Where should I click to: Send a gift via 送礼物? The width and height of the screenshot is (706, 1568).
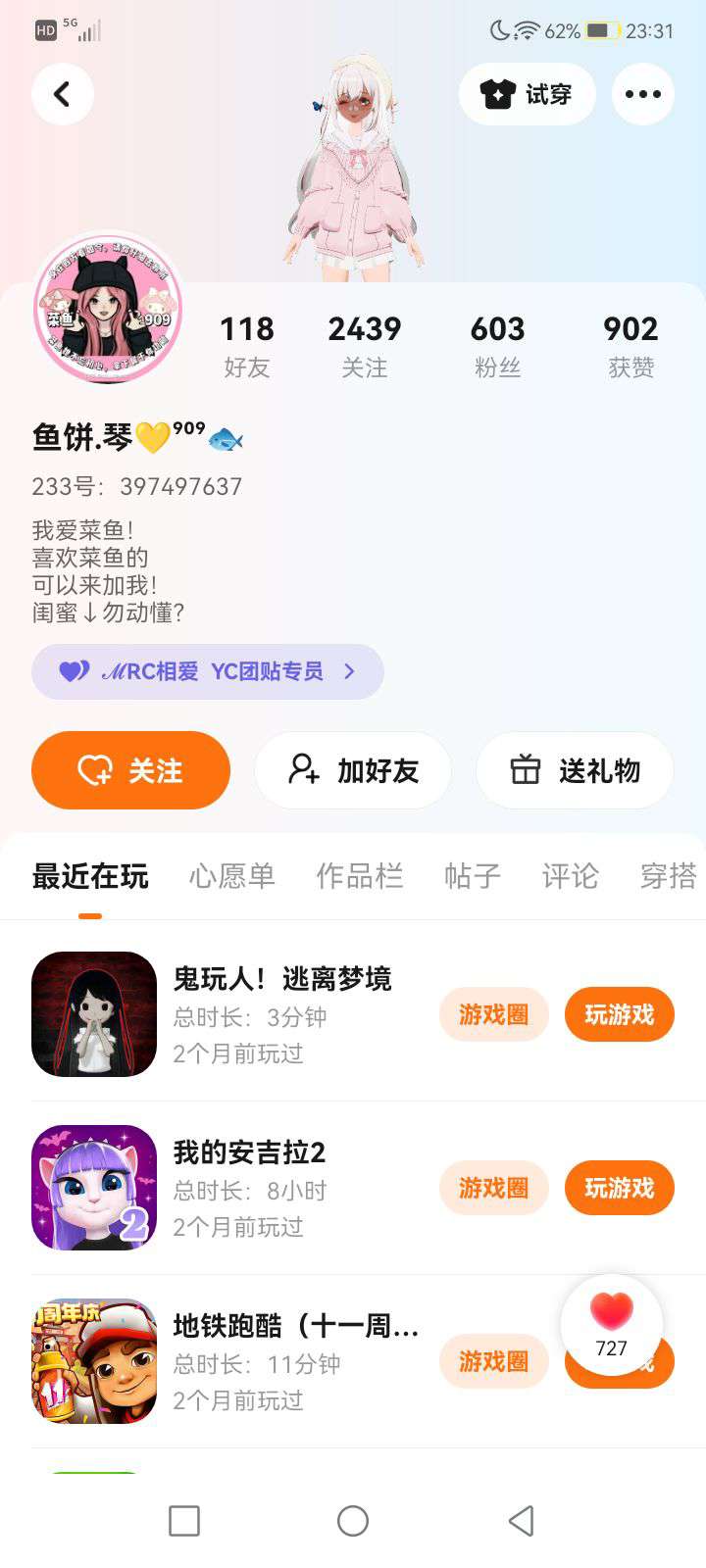575,770
